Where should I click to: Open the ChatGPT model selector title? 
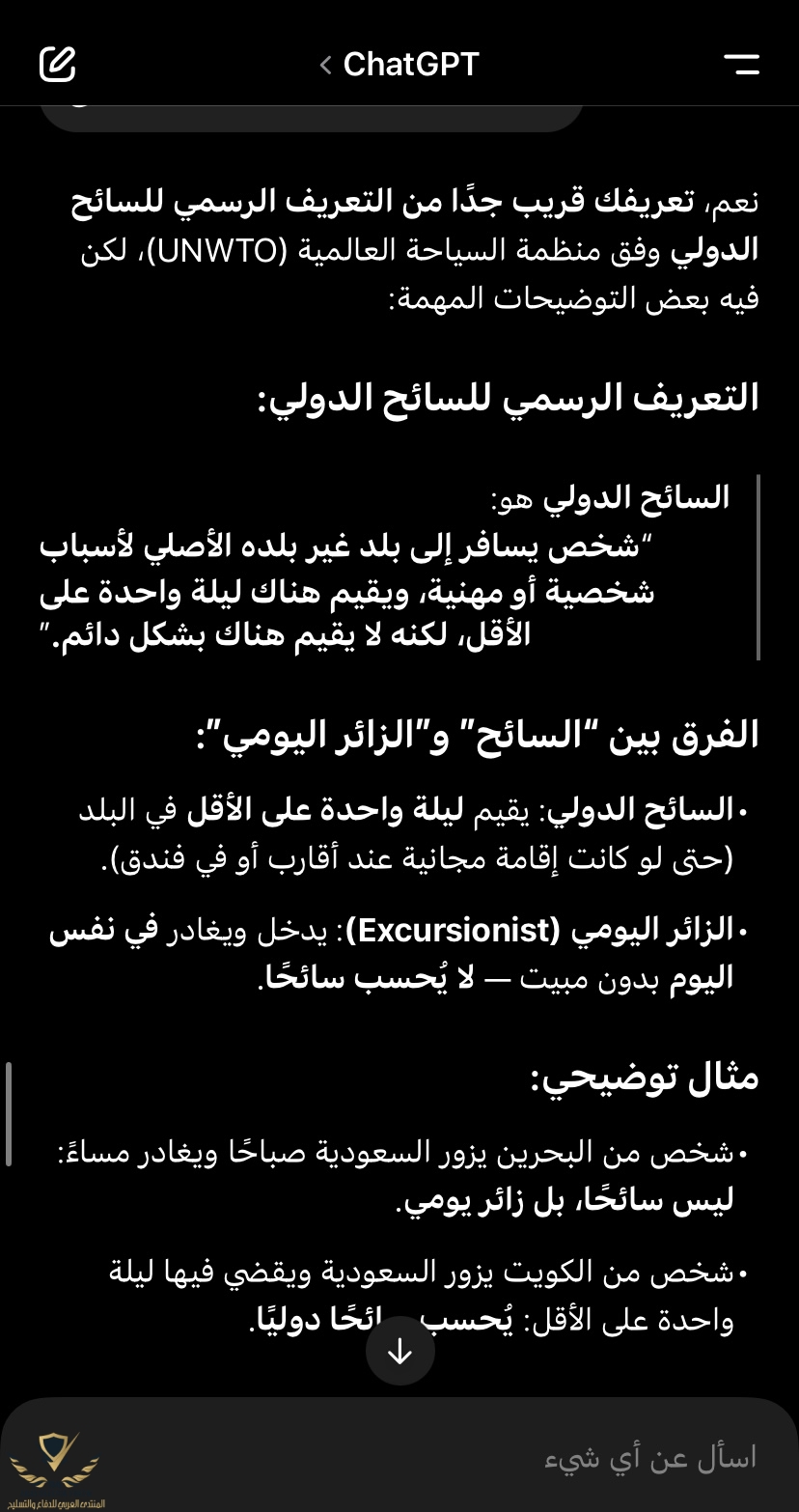pyautogui.click(x=399, y=65)
